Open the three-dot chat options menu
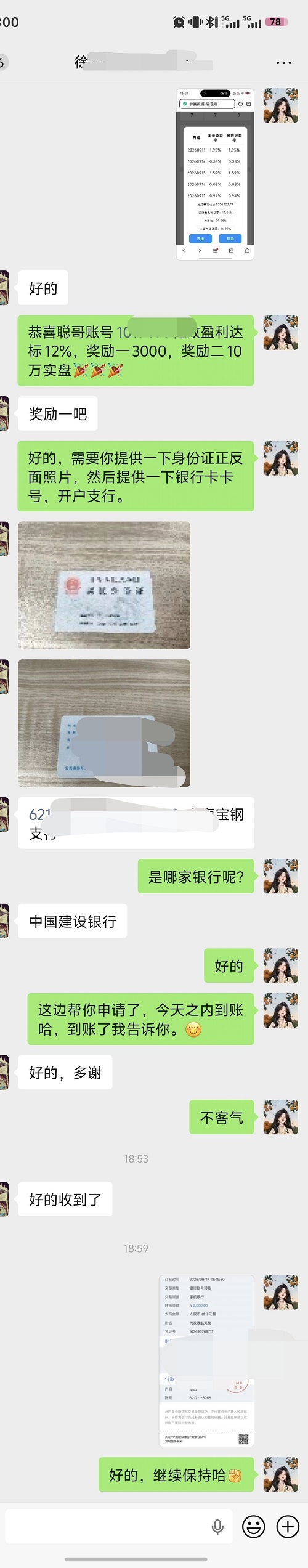This screenshot has width=308, height=1568. coord(283,62)
